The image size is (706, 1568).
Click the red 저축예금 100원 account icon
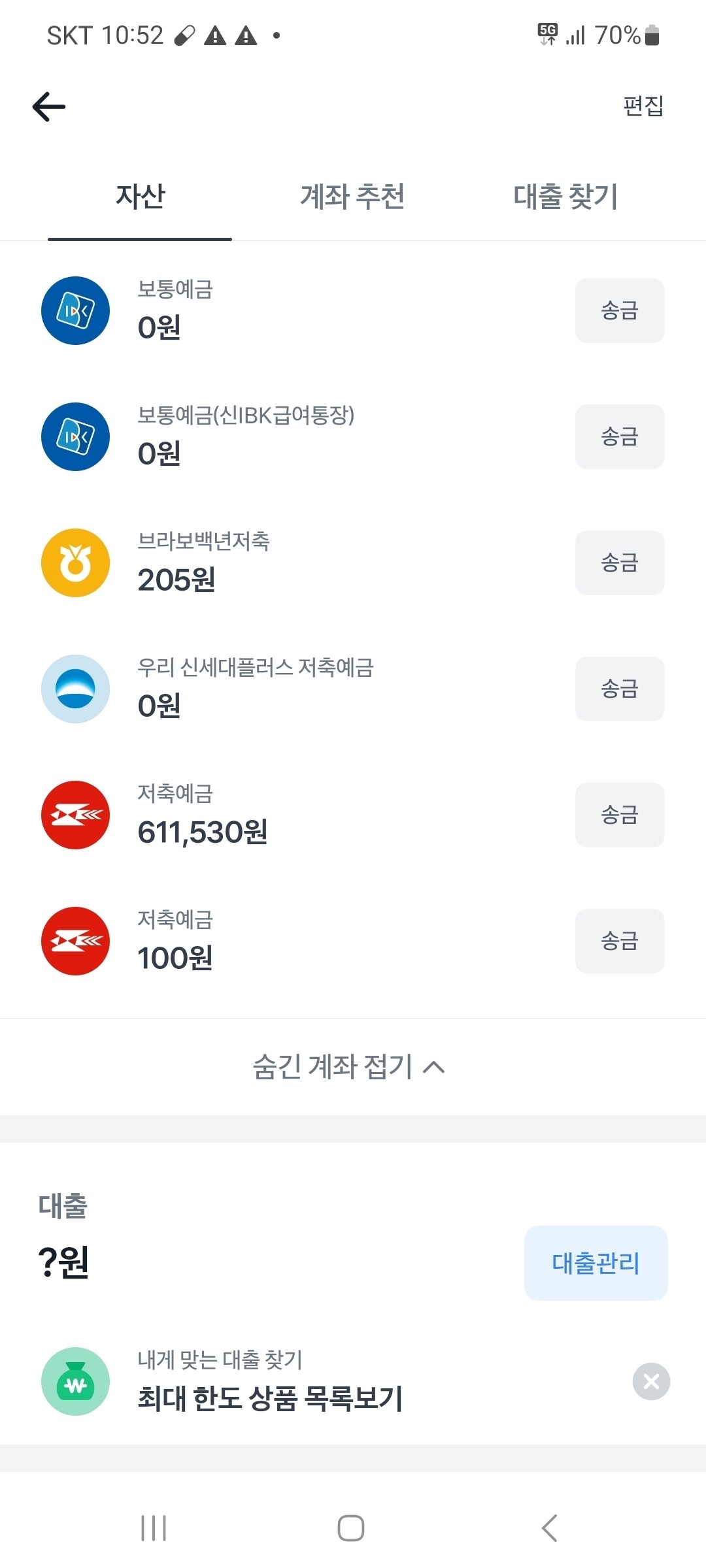(x=75, y=941)
